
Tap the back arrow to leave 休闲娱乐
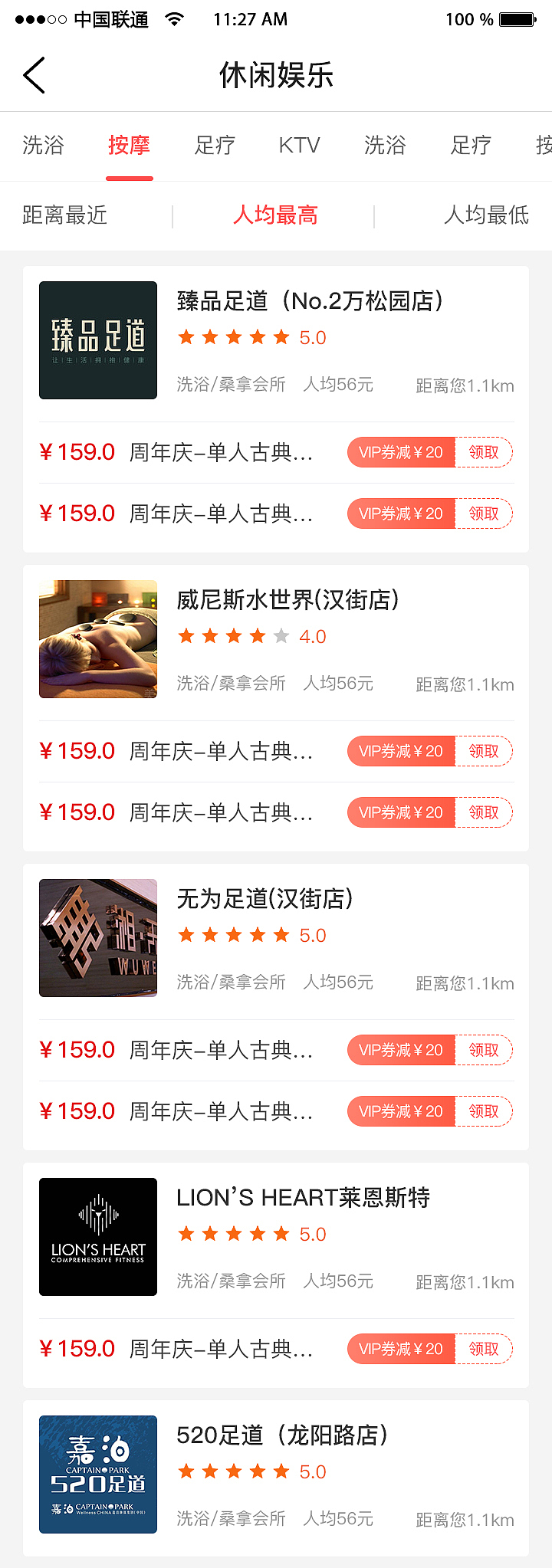click(33, 74)
